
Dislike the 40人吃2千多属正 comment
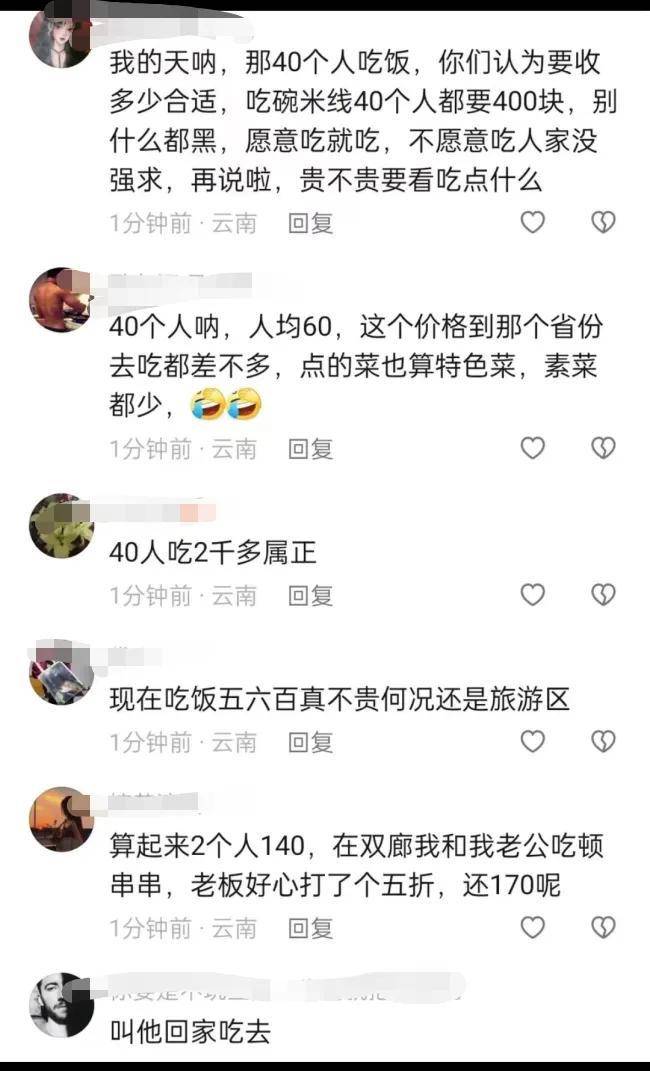602,596
